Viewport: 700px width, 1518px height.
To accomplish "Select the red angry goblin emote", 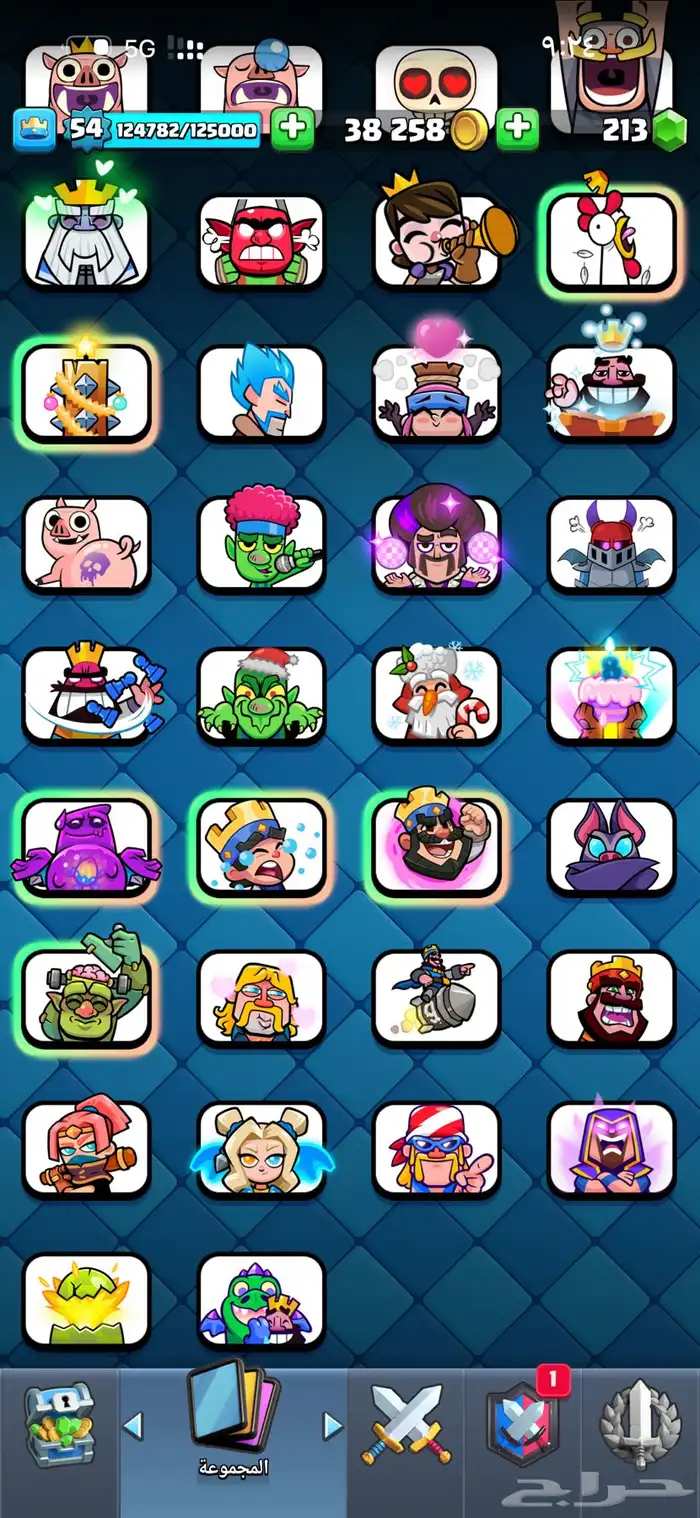I will (261, 241).
